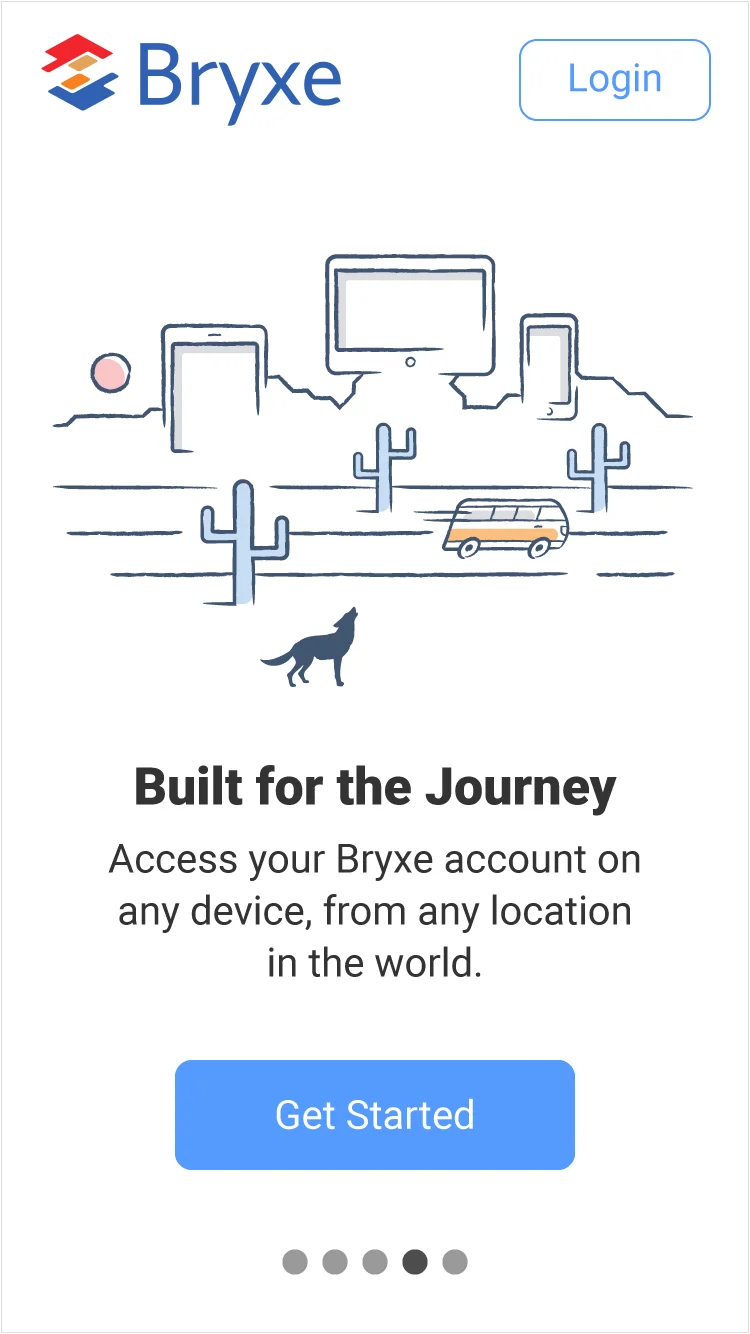Jump to the first onboarding page dot

(295, 1261)
